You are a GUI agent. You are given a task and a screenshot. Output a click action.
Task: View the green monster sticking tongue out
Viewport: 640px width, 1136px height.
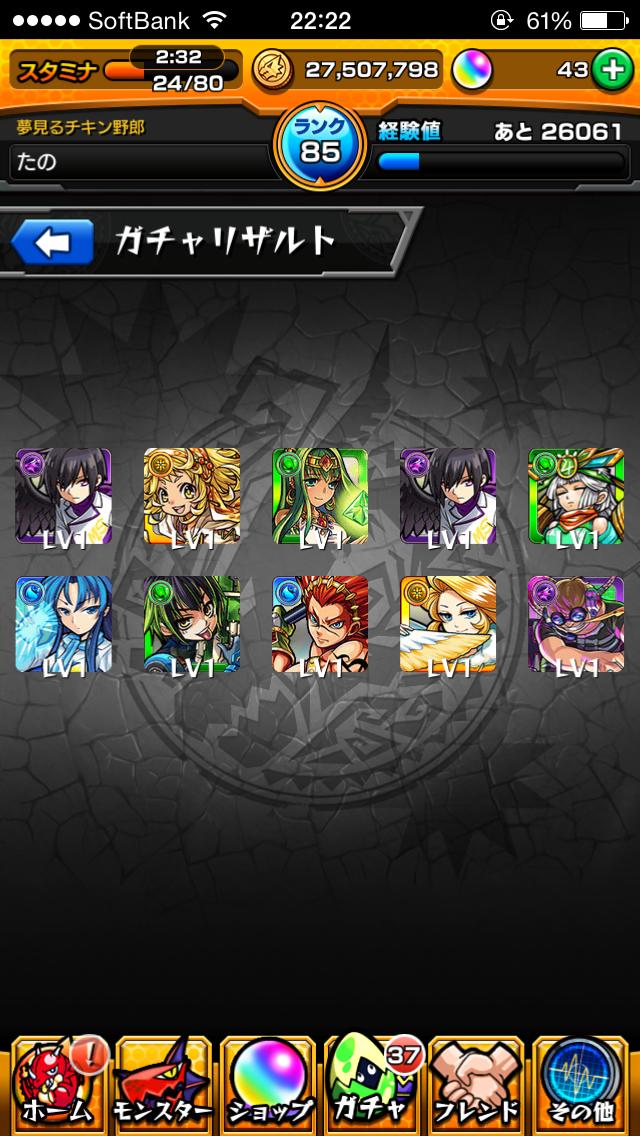pos(192,624)
